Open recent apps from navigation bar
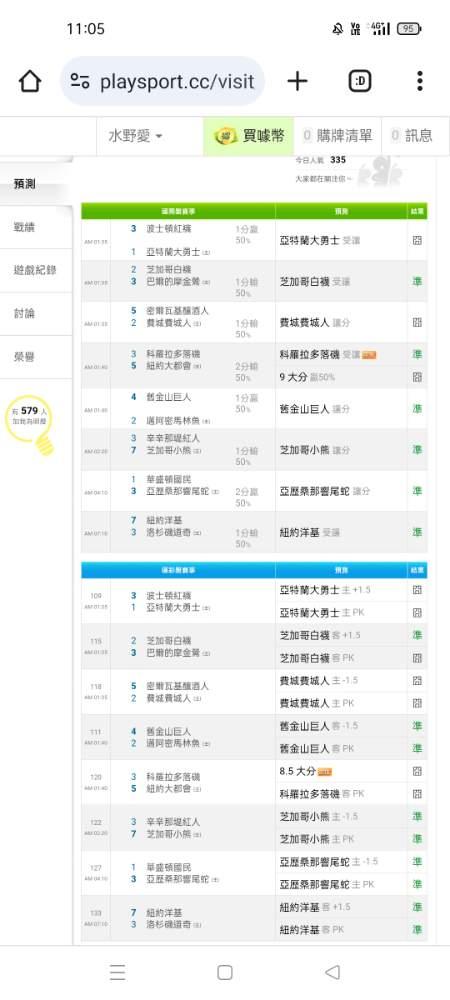This screenshot has width=450, height=1000. (x=117, y=972)
